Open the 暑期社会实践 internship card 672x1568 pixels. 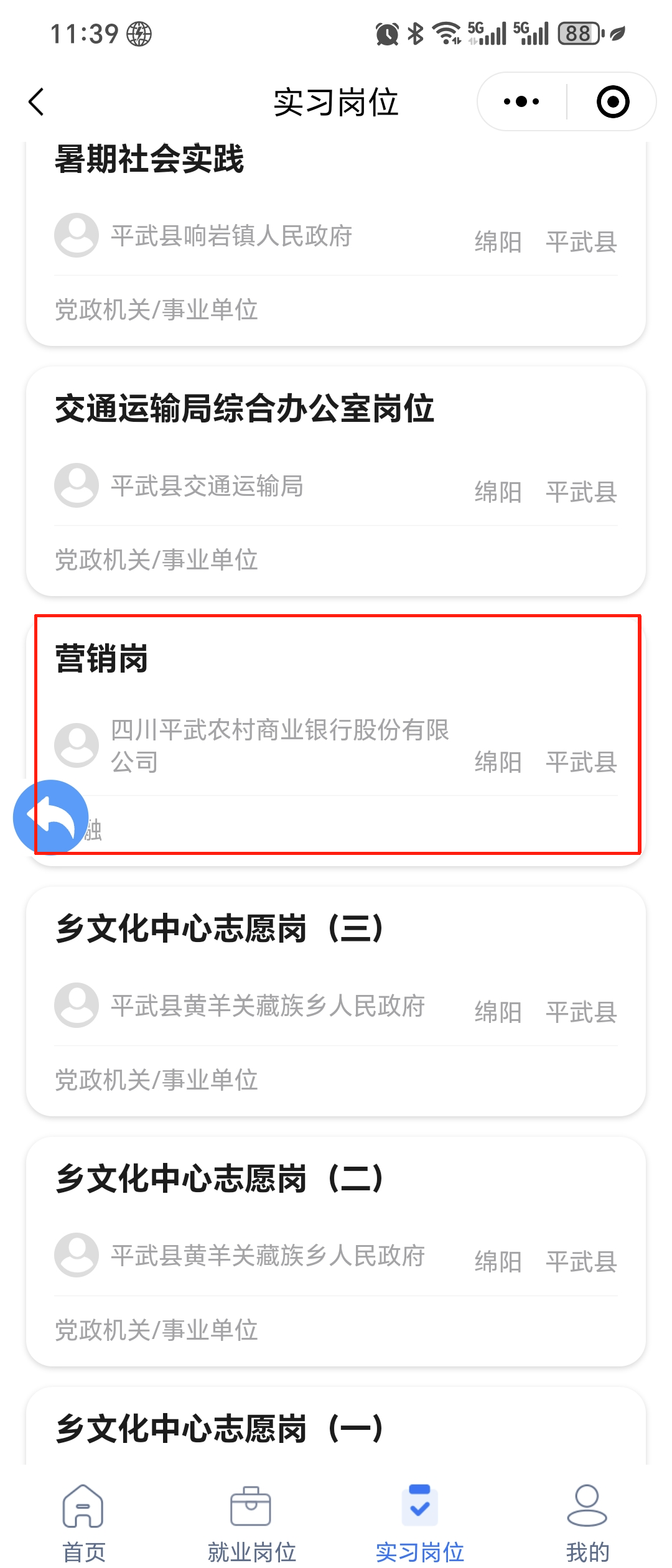pos(336,243)
